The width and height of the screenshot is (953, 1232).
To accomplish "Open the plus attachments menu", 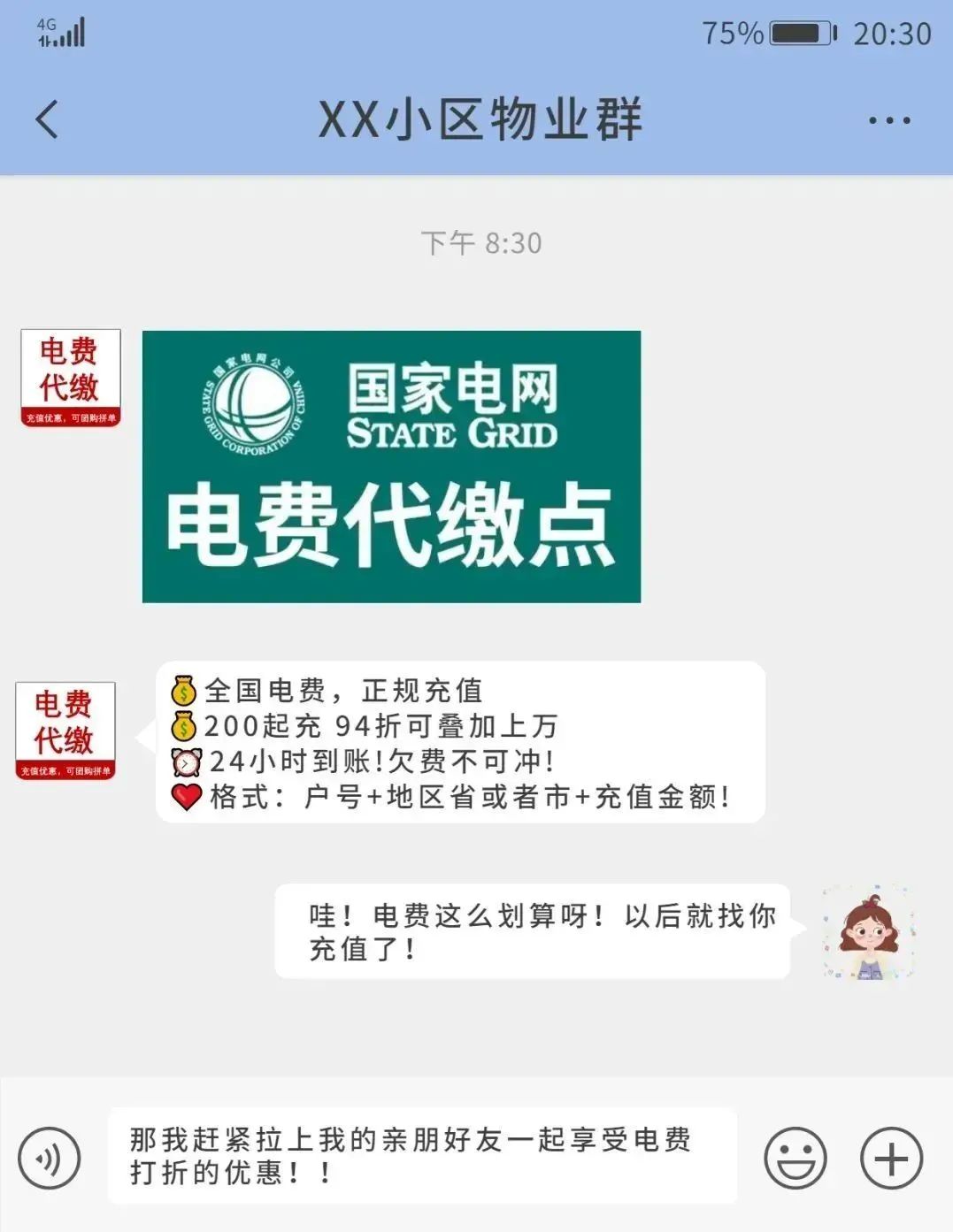I will click(x=891, y=1158).
